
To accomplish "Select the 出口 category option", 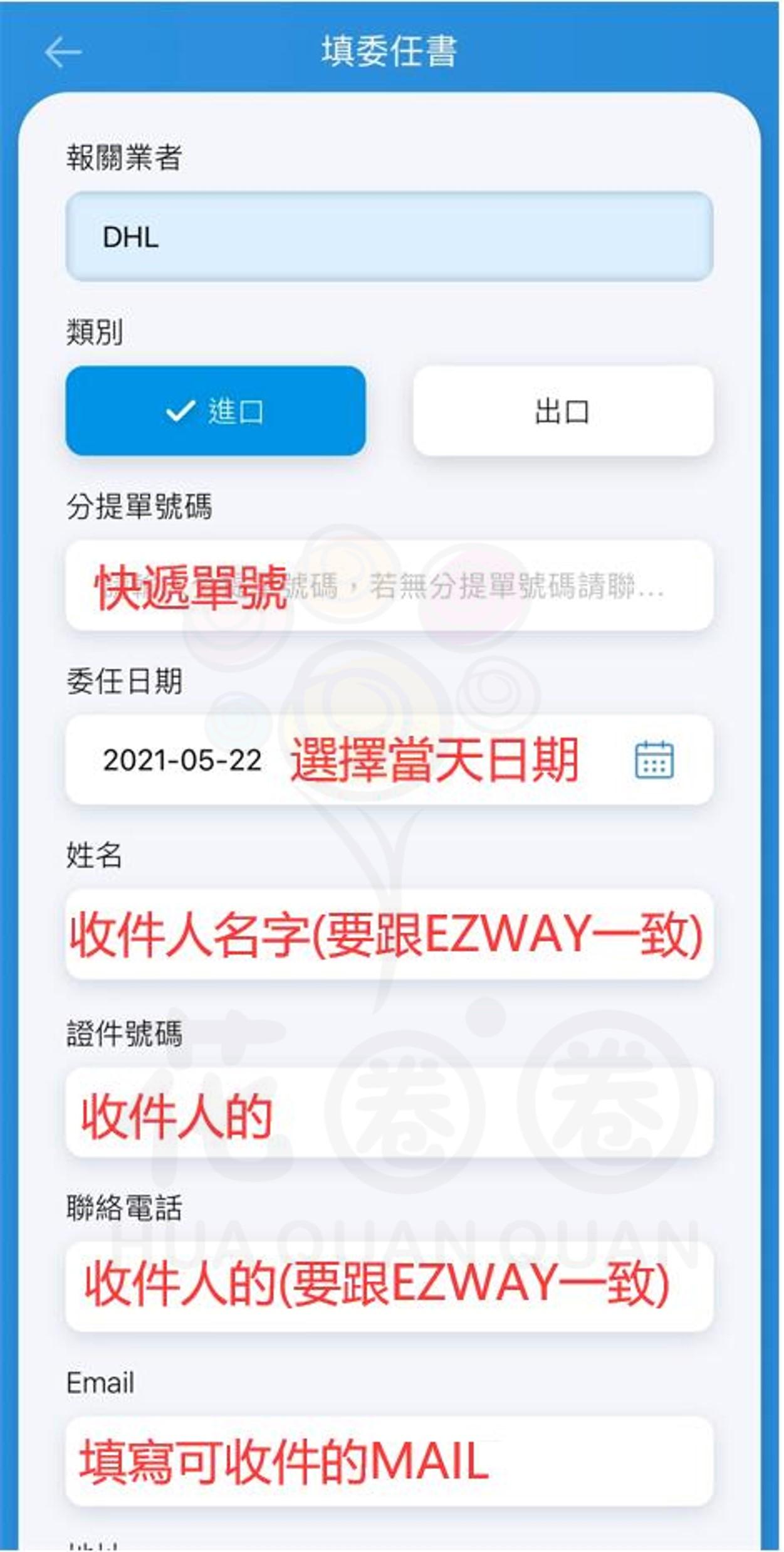I will [x=563, y=411].
